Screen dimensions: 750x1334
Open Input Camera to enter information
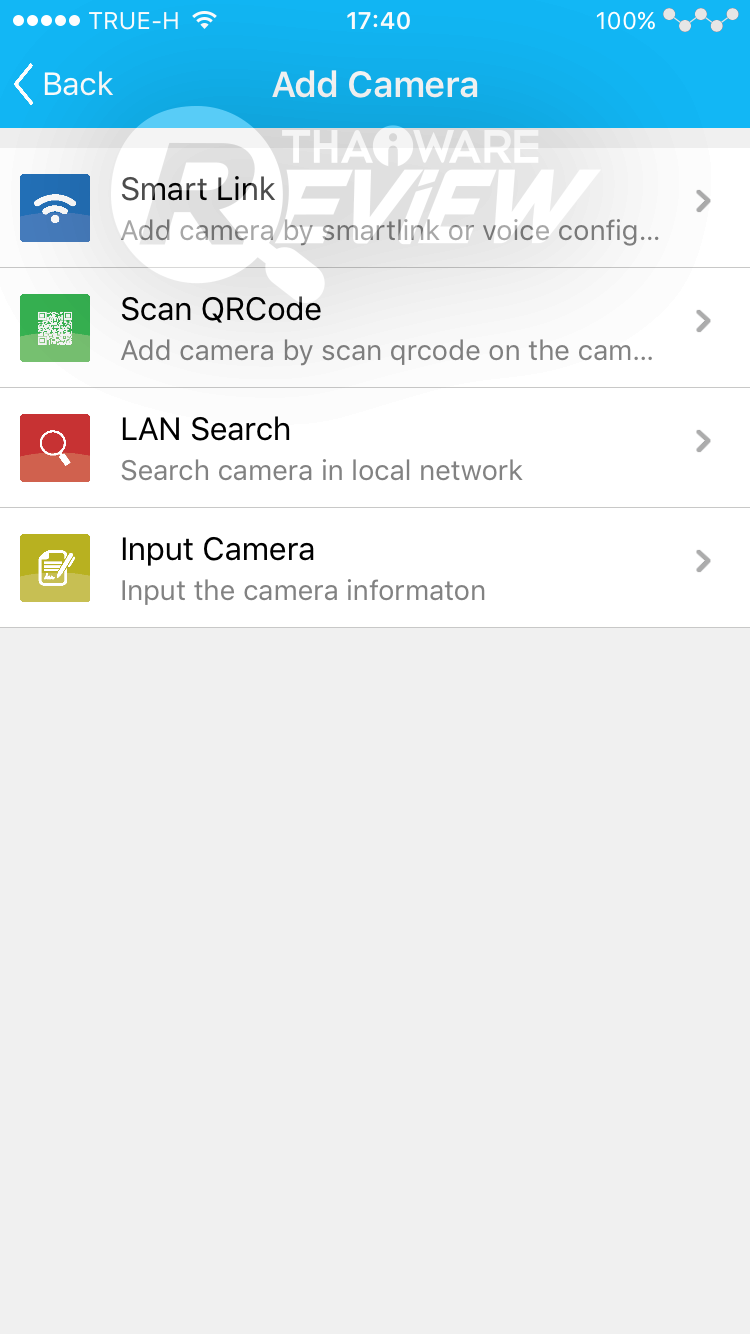click(x=375, y=568)
